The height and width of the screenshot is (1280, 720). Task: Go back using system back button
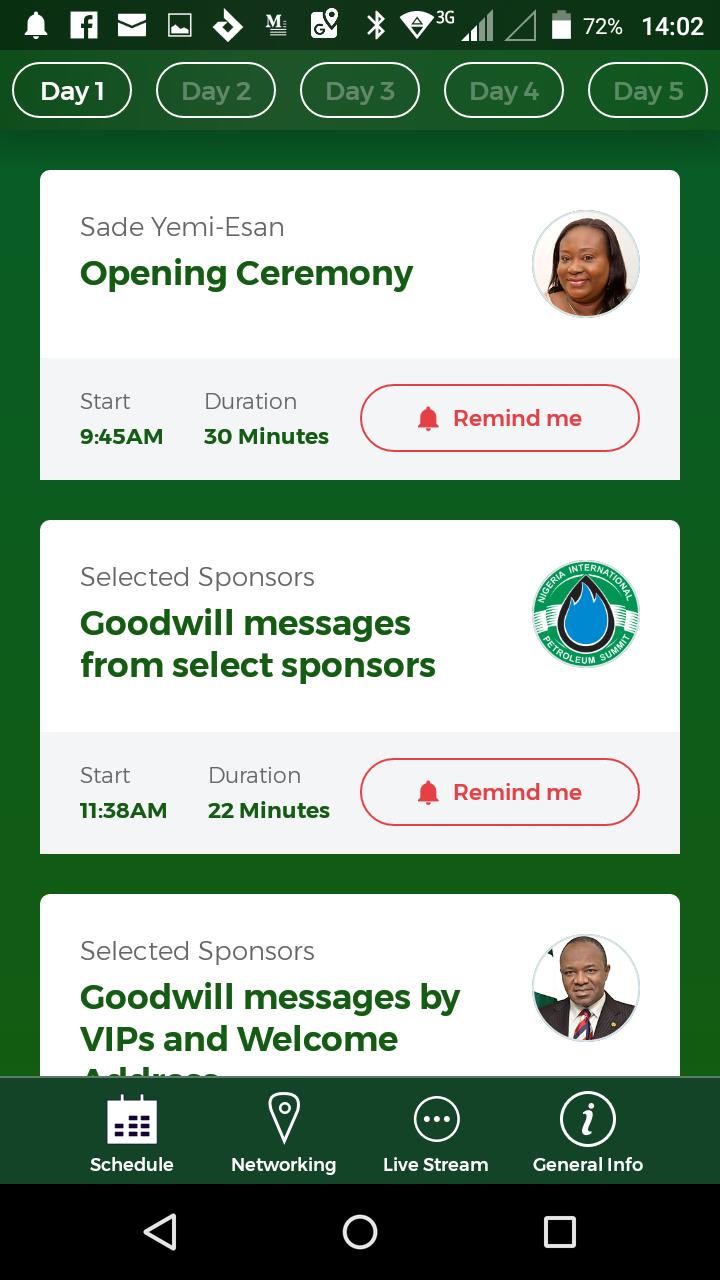(160, 1232)
